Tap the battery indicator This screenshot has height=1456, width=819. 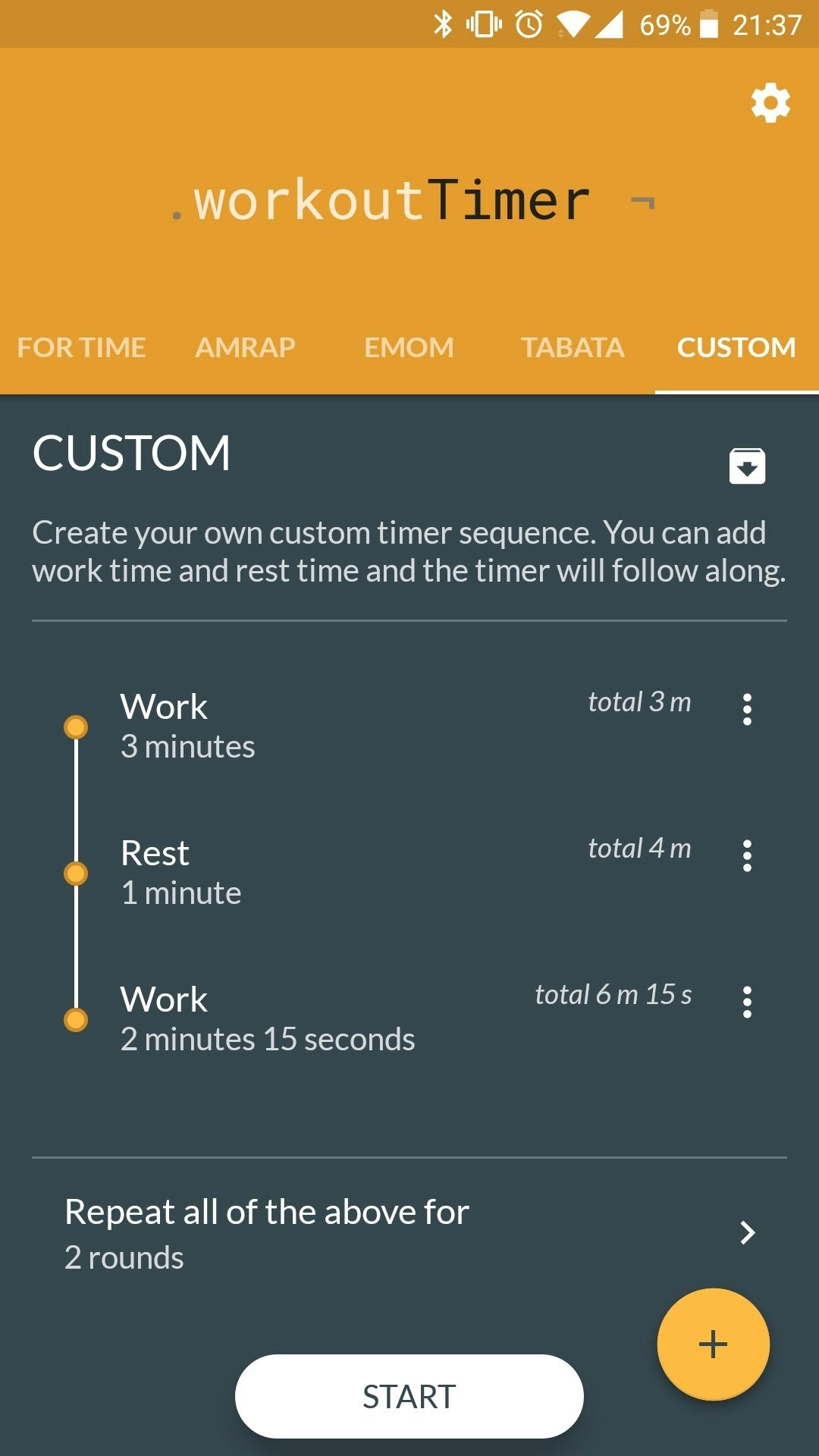(x=710, y=24)
